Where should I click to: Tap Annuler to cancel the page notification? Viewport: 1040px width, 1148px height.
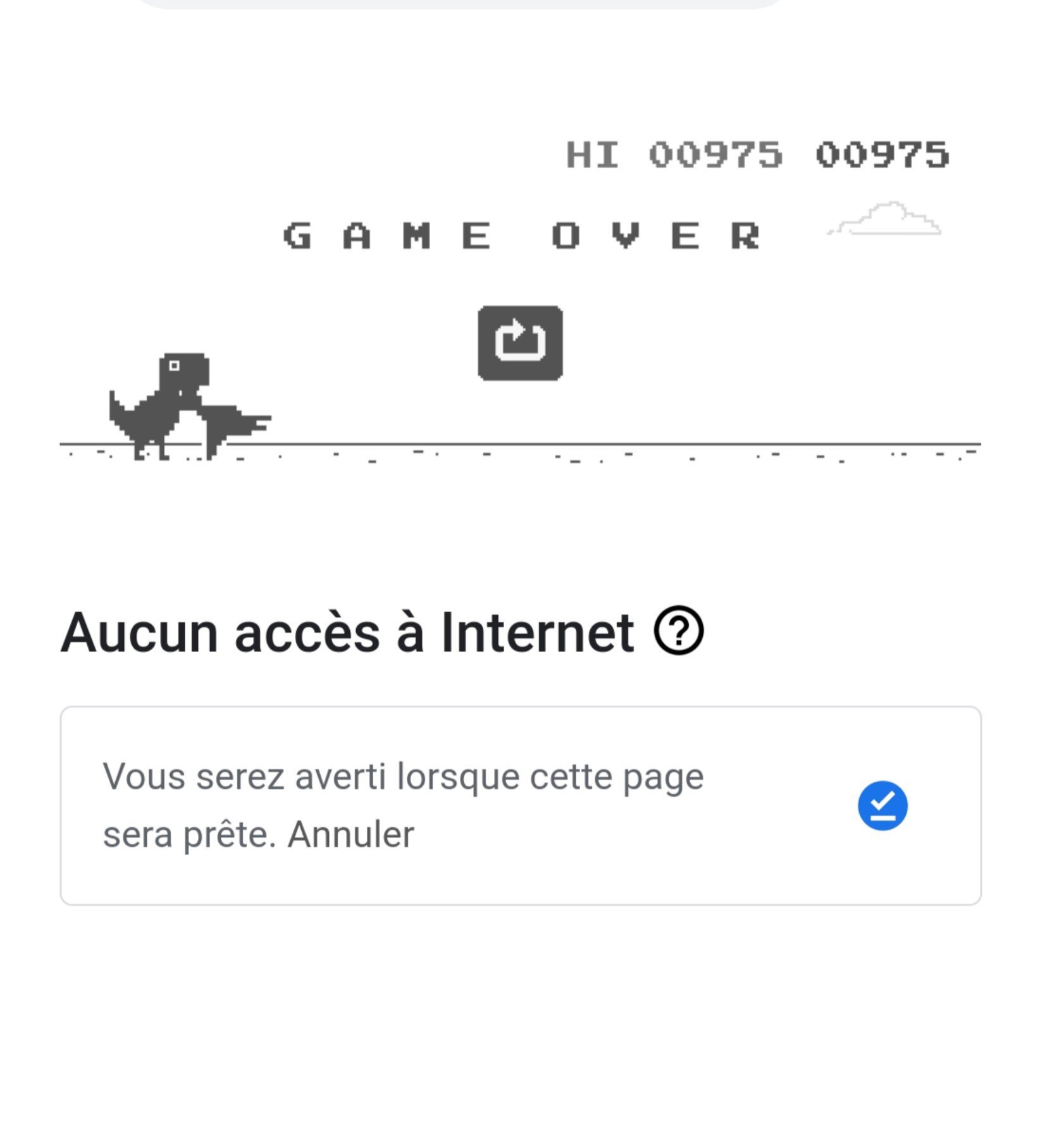(350, 834)
